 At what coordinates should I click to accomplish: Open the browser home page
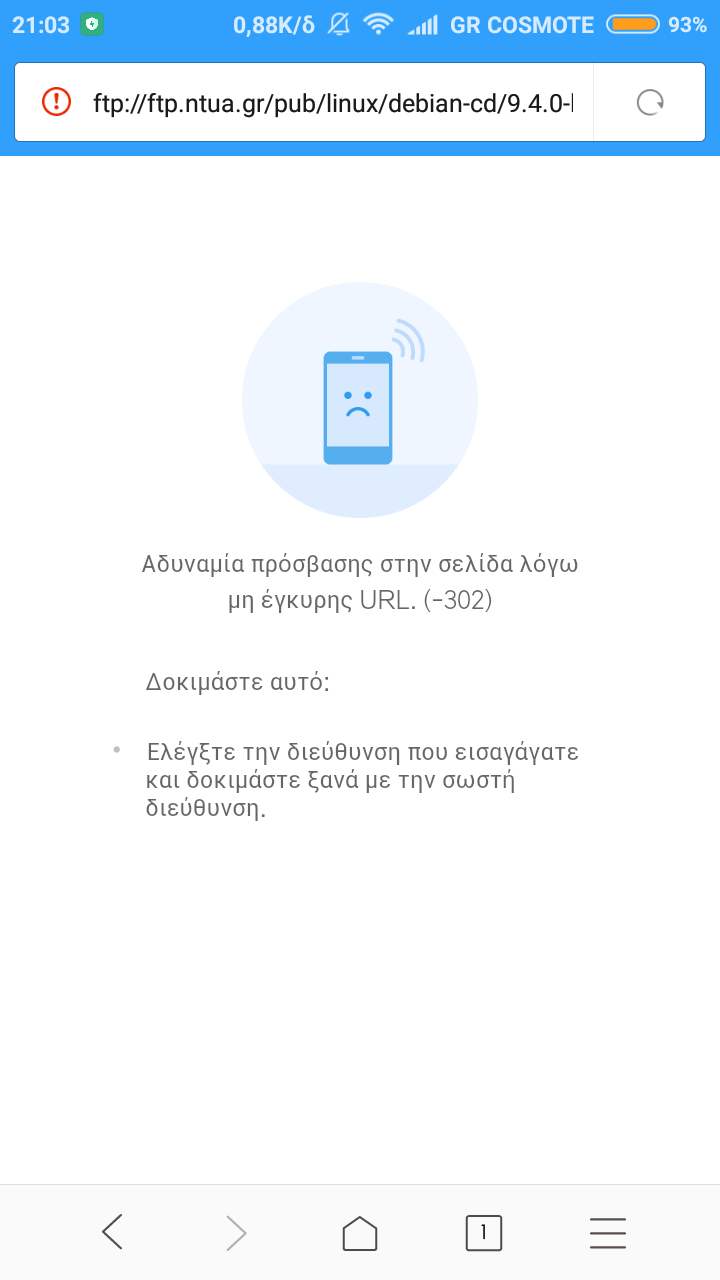pyautogui.click(x=360, y=1233)
